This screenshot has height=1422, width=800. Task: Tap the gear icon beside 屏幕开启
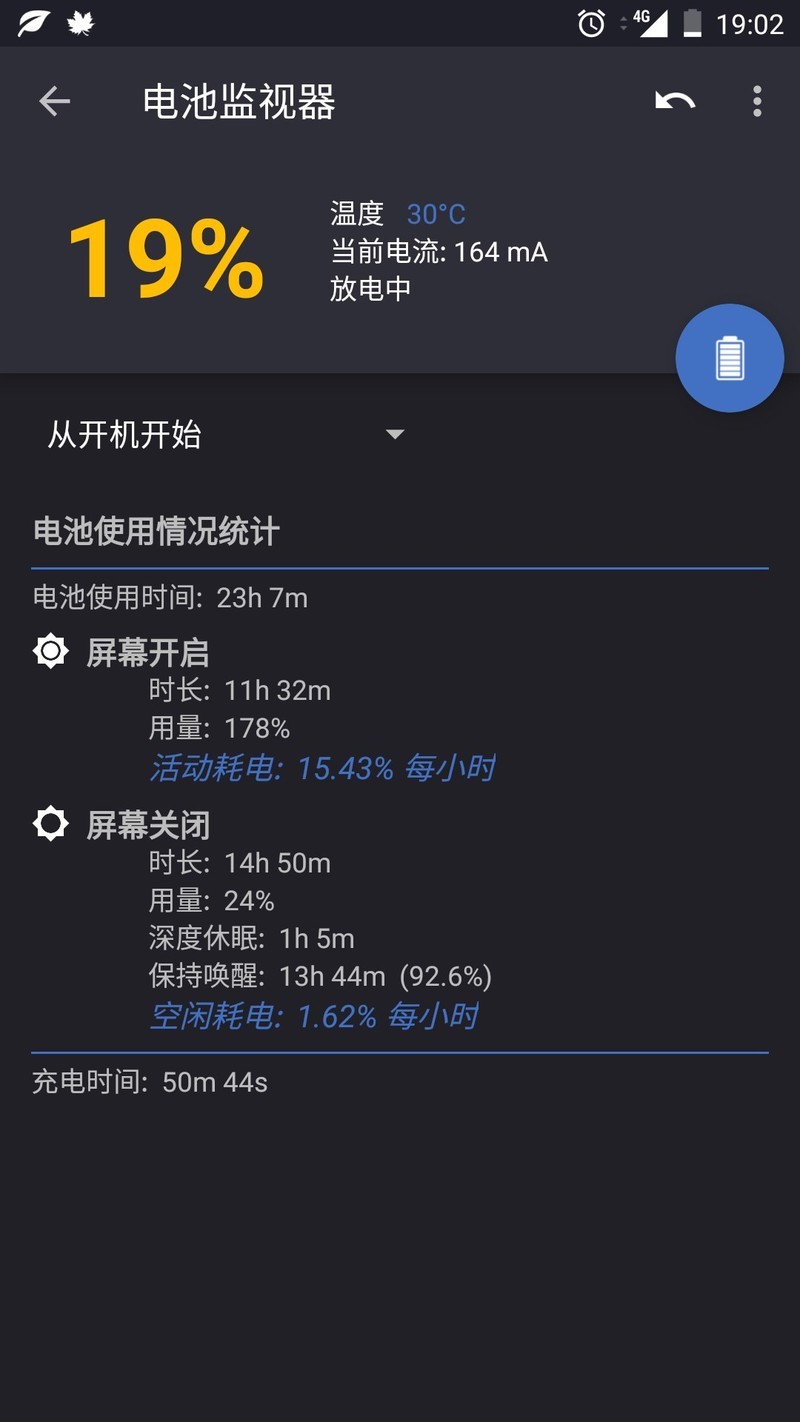[49, 651]
